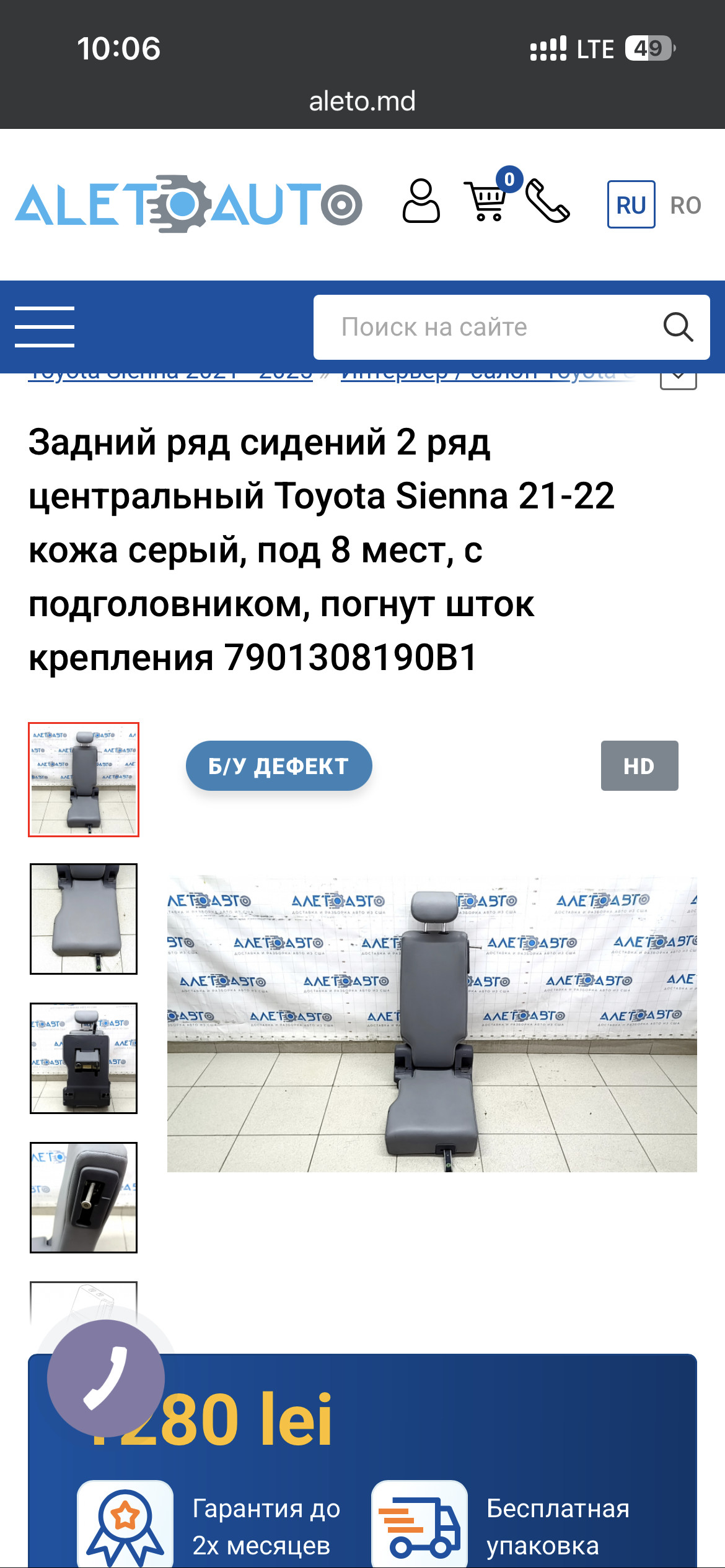Open the shopping cart
Viewport: 725px width, 1568px height.
pos(488,201)
